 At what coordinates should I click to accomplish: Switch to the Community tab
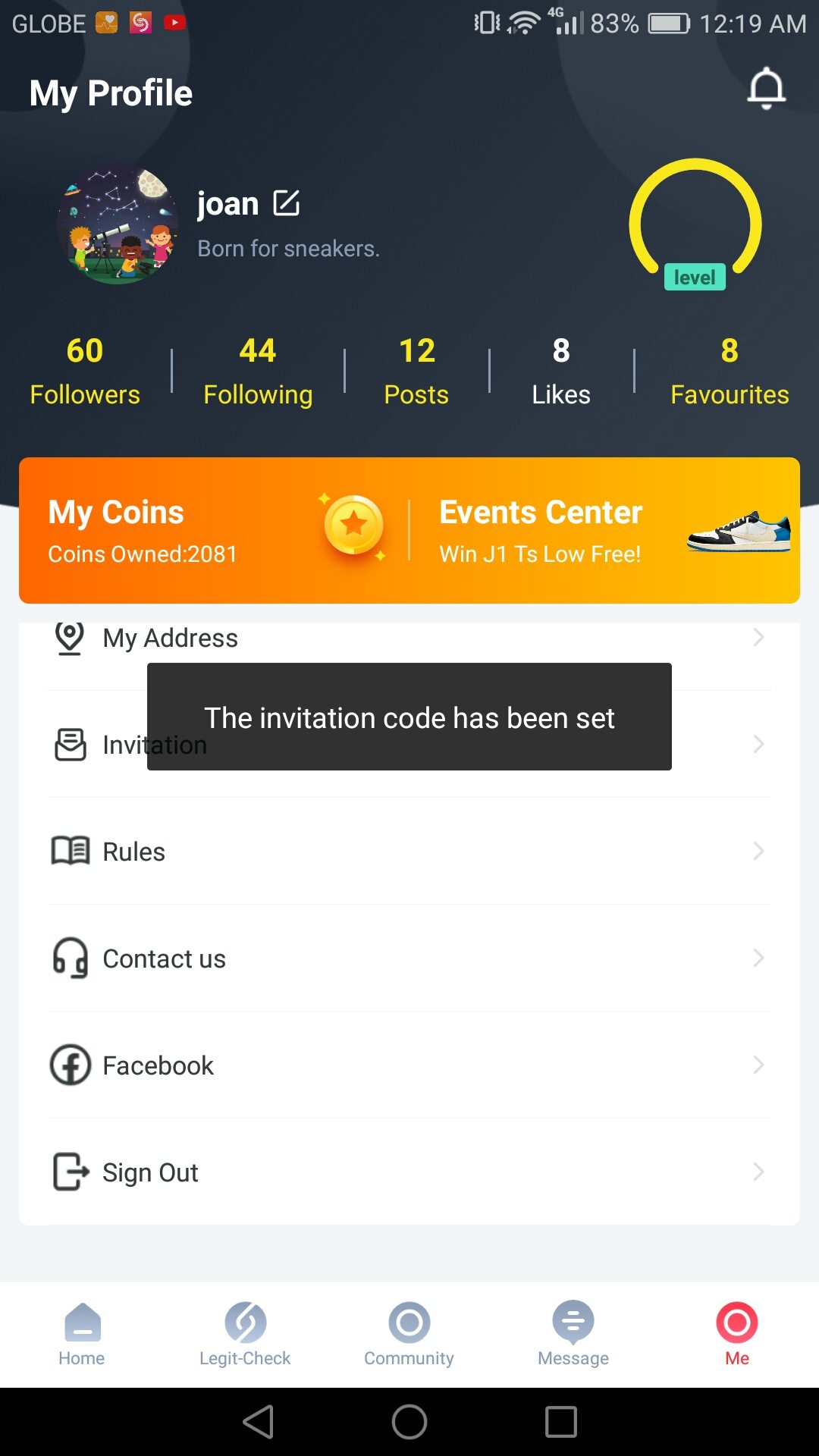[x=409, y=1335]
